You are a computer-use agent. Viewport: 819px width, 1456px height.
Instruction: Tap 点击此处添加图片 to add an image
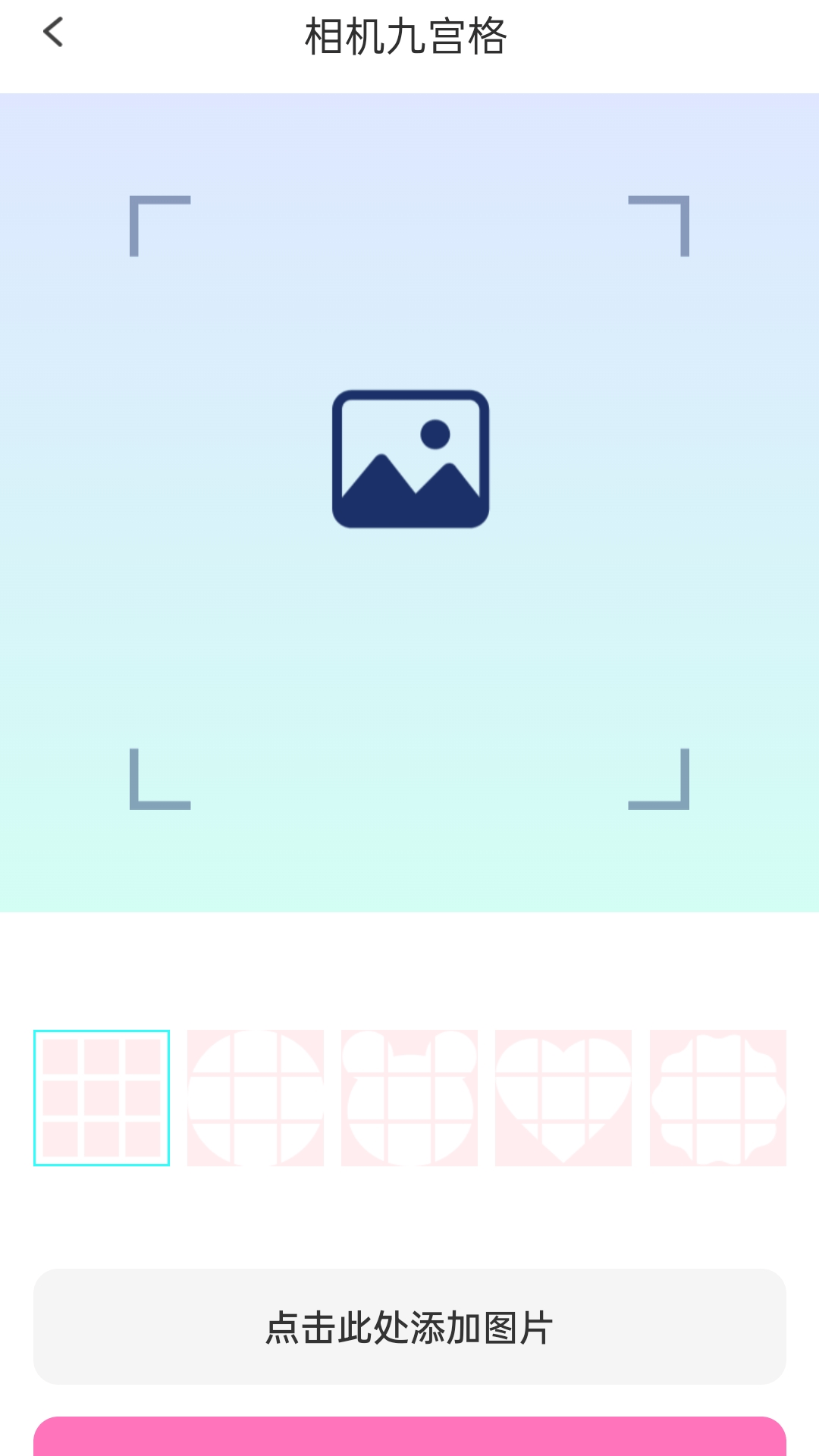pos(409,1327)
